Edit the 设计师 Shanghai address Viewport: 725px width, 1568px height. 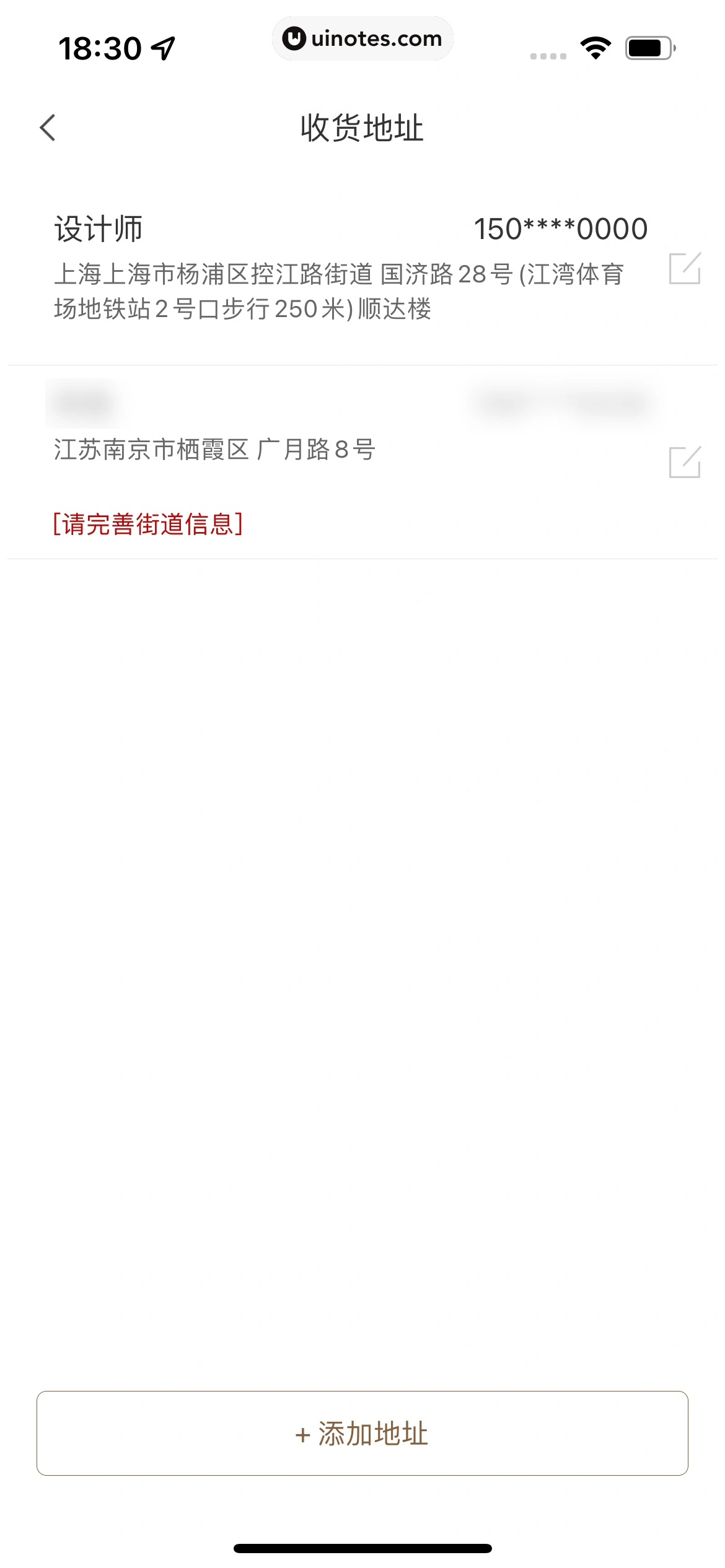point(684,269)
